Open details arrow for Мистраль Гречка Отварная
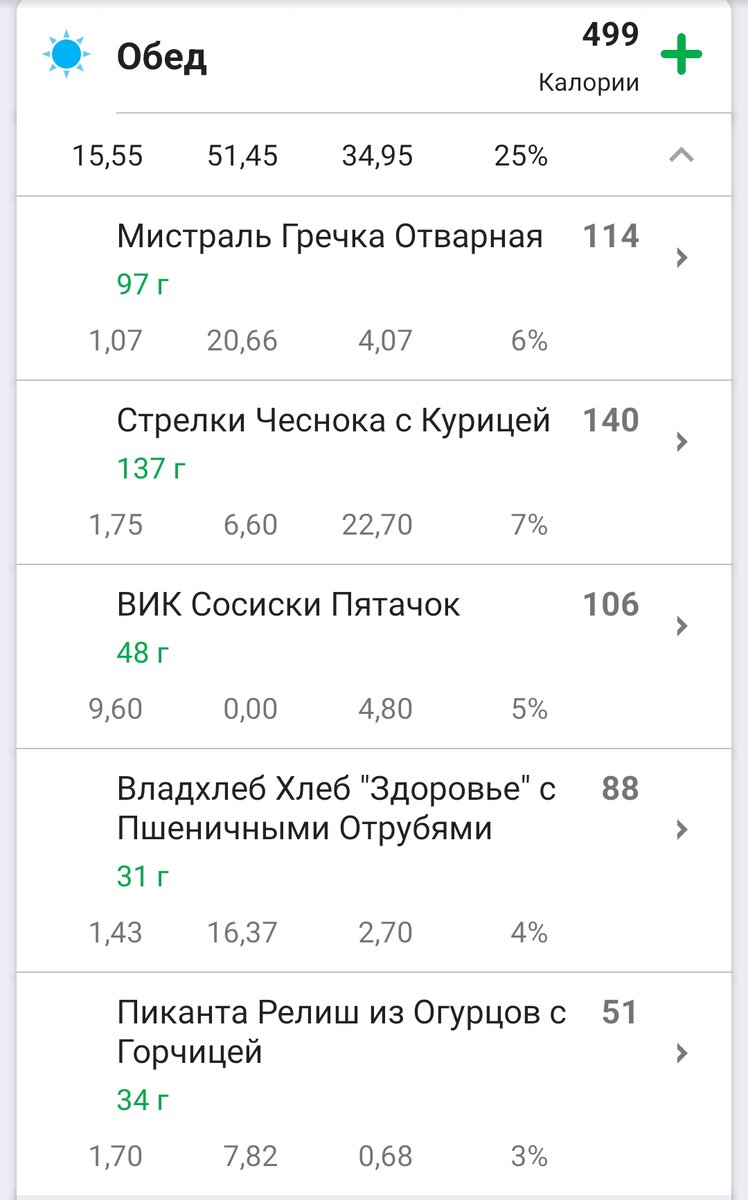Screen dimensions: 748x1200 [x=682, y=257]
